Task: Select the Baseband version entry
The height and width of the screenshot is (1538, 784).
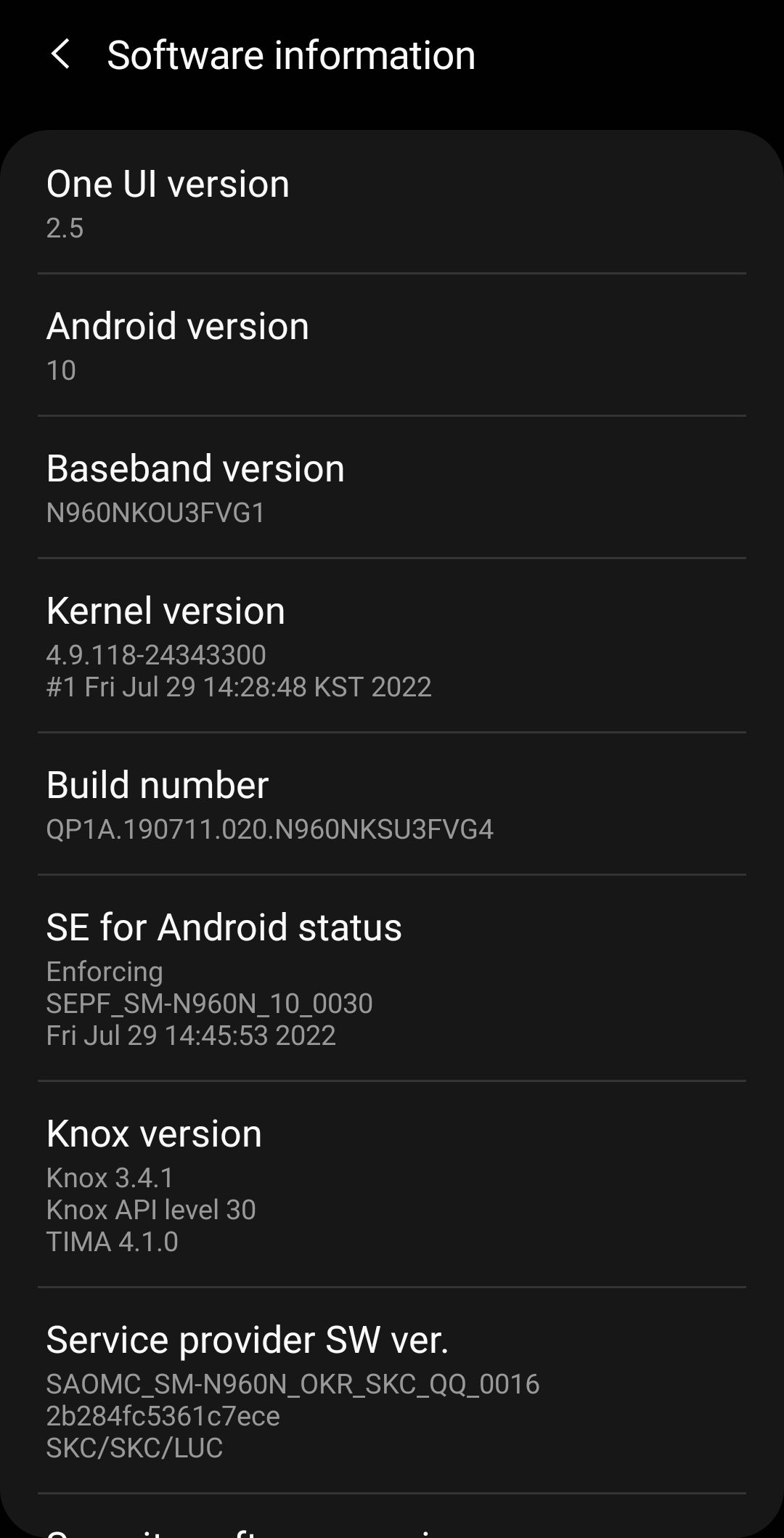Action: pyautogui.click(x=195, y=468)
